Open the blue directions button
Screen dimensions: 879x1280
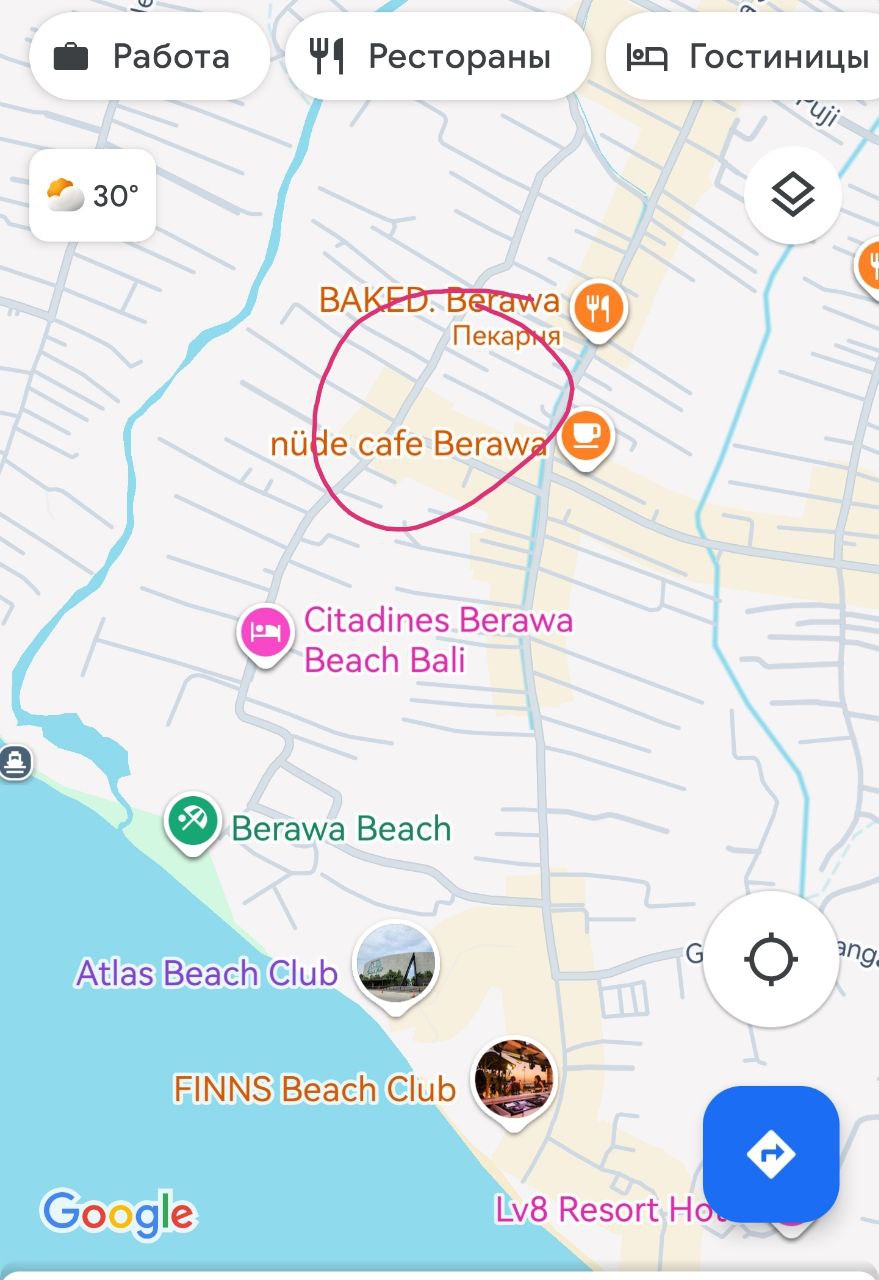coord(770,1154)
